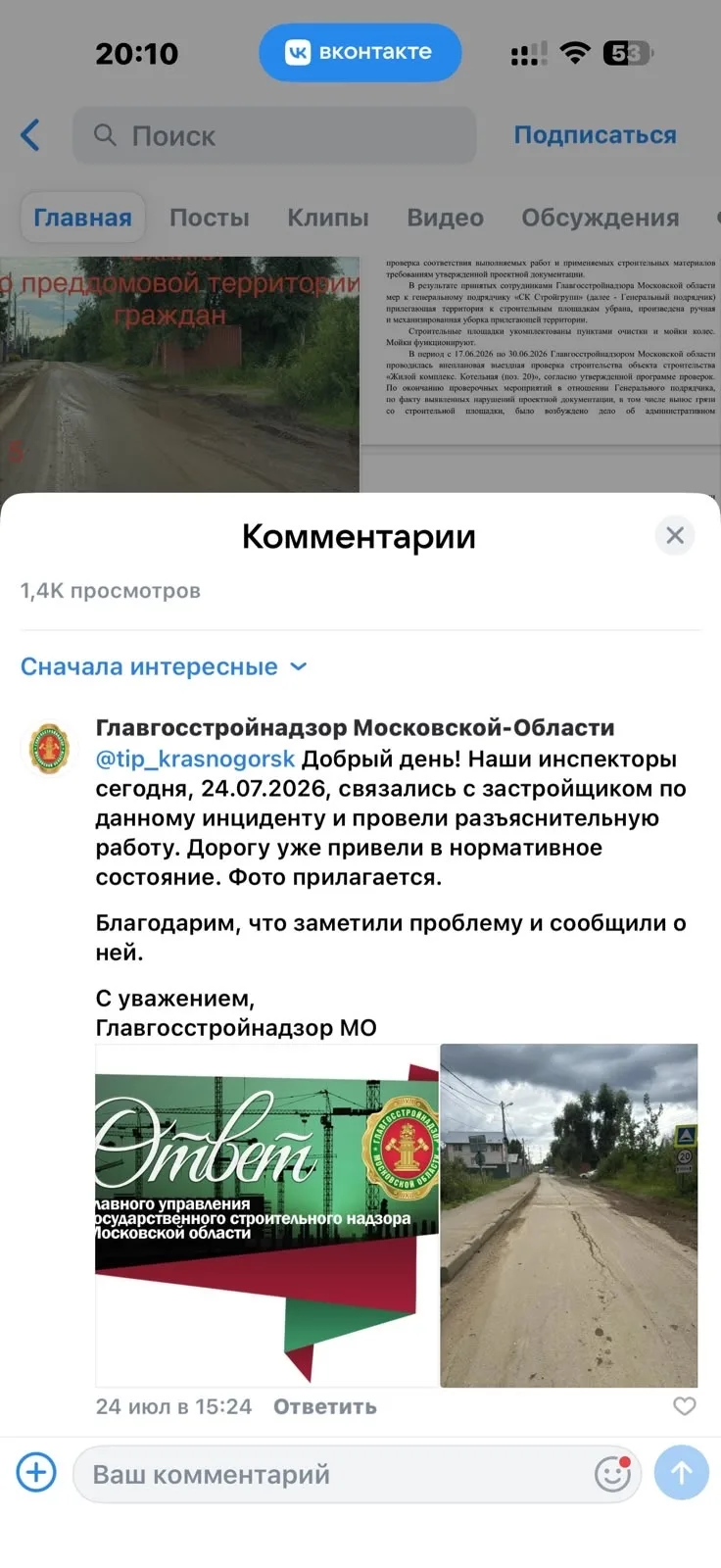Open the emoji sticker picker
The width and height of the screenshot is (721, 1568).
(612, 1474)
